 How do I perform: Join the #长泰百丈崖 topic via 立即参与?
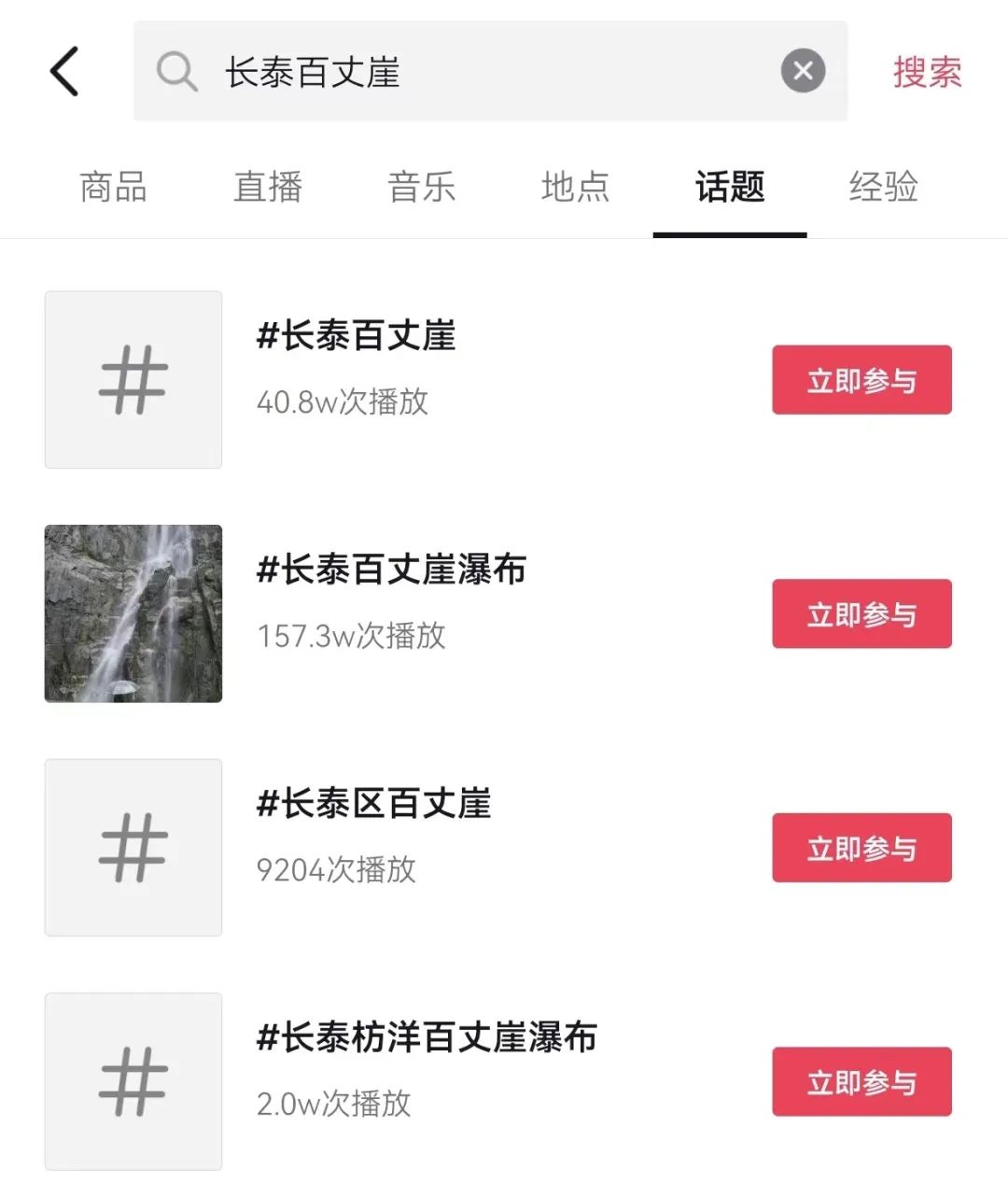[861, 380]
